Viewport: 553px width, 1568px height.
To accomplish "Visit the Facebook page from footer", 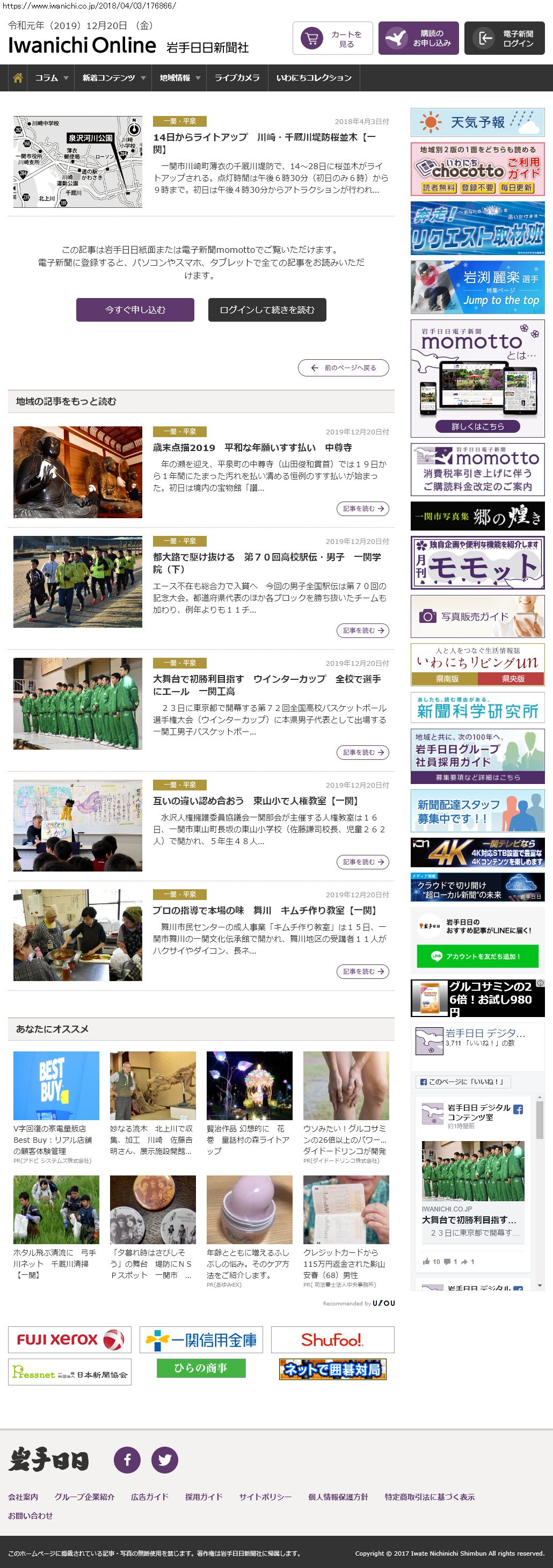I will (127, 1460).
